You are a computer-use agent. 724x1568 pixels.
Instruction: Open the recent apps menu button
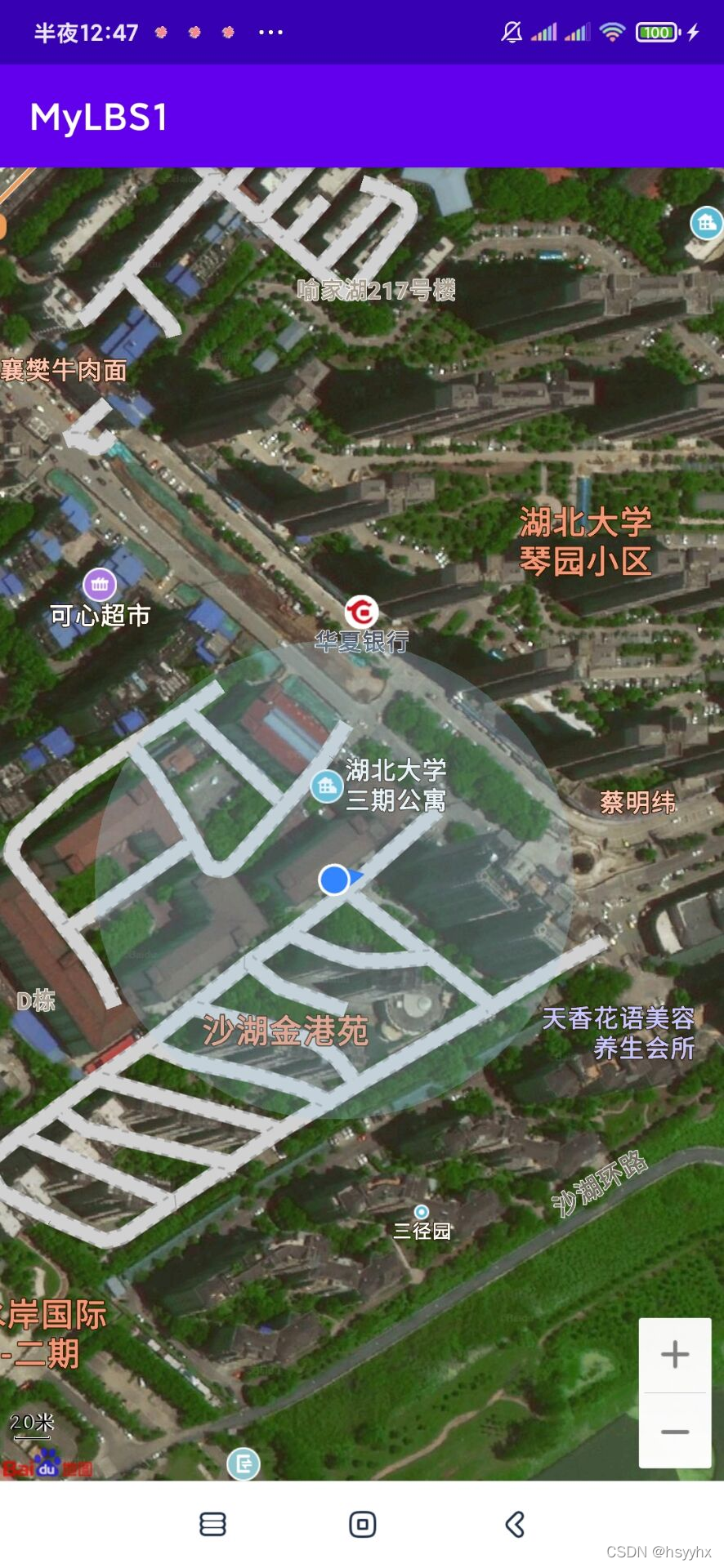click(x=212, y=1524)
